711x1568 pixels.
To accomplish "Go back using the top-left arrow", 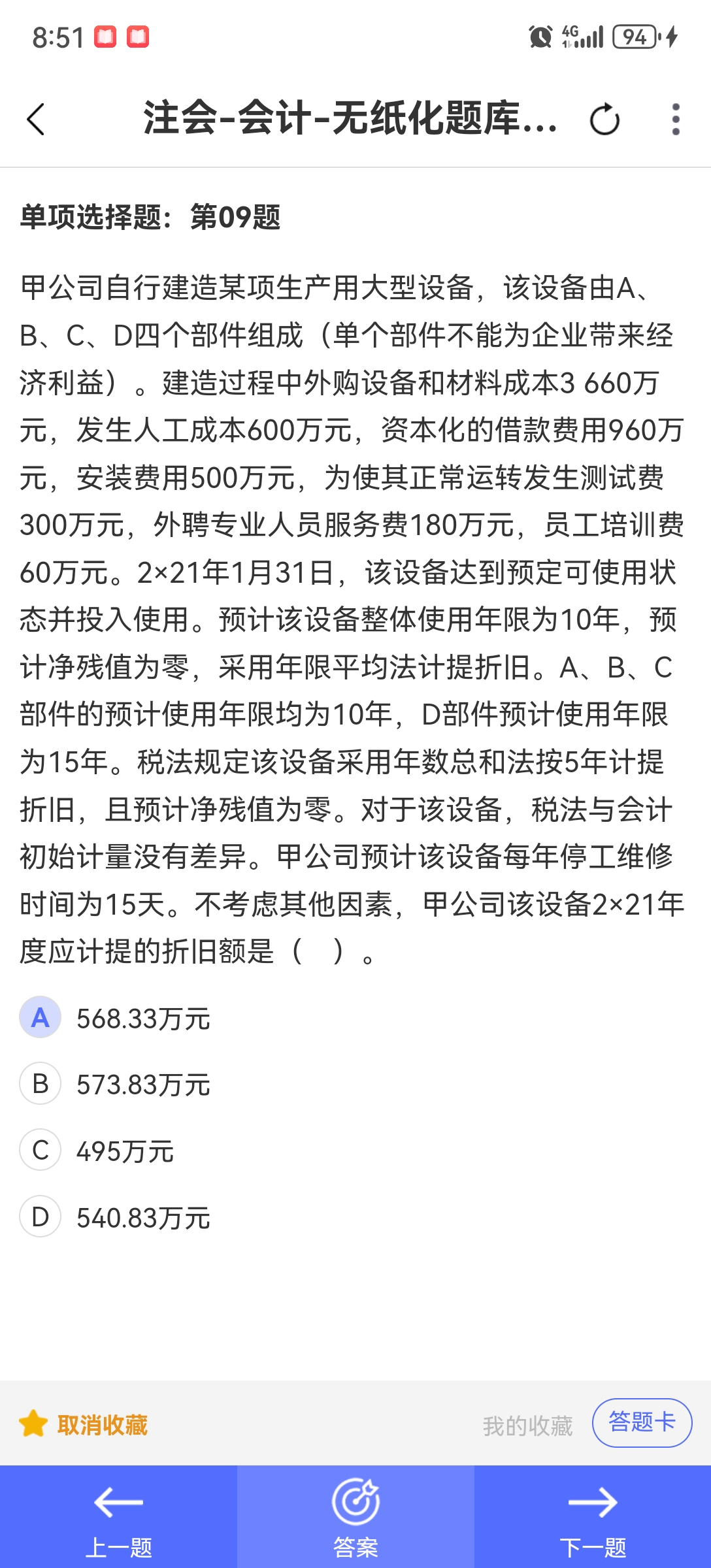I will pos(37,120).
